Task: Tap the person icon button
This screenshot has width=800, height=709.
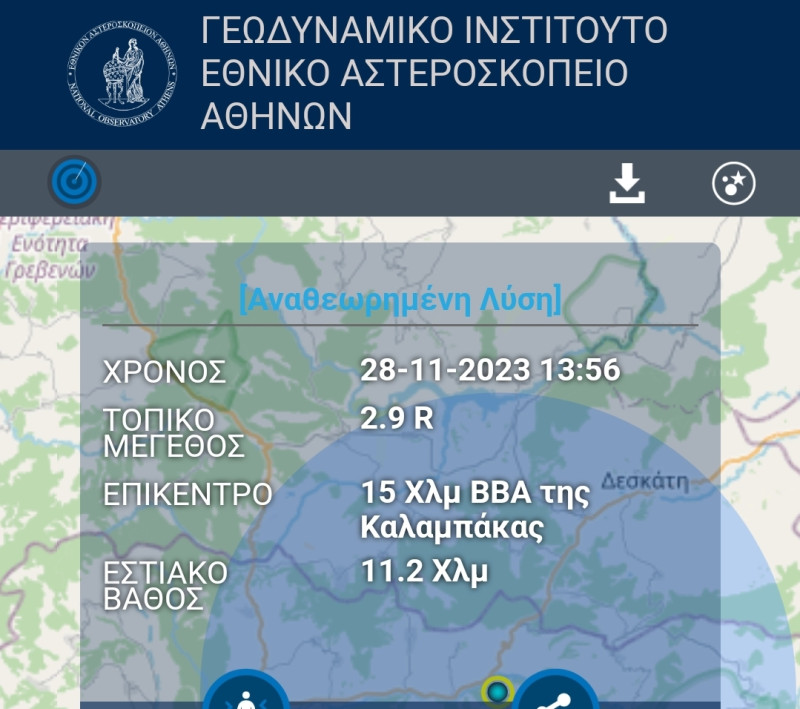Action: 246,696
